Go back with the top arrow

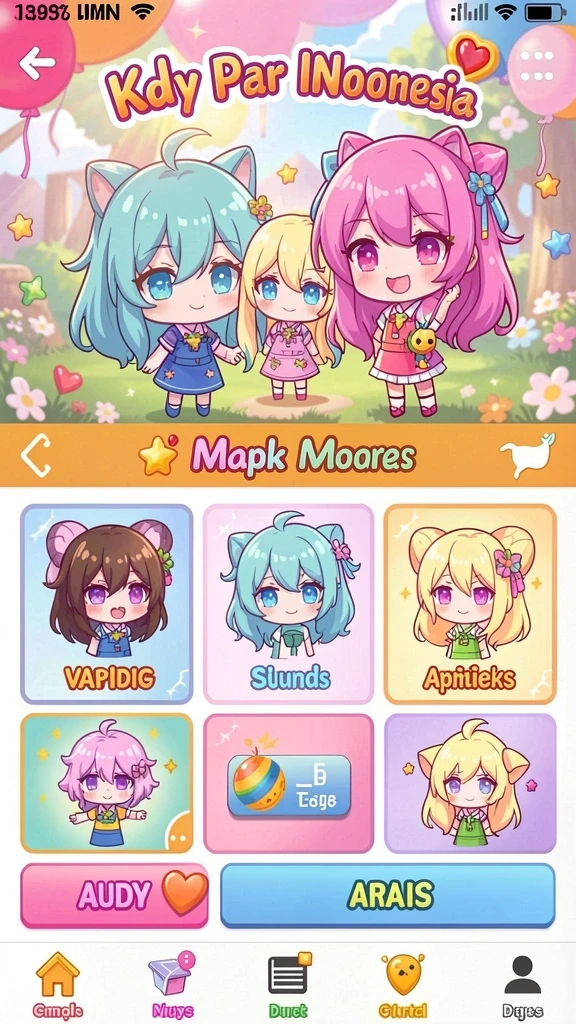(x=37, y=63)
